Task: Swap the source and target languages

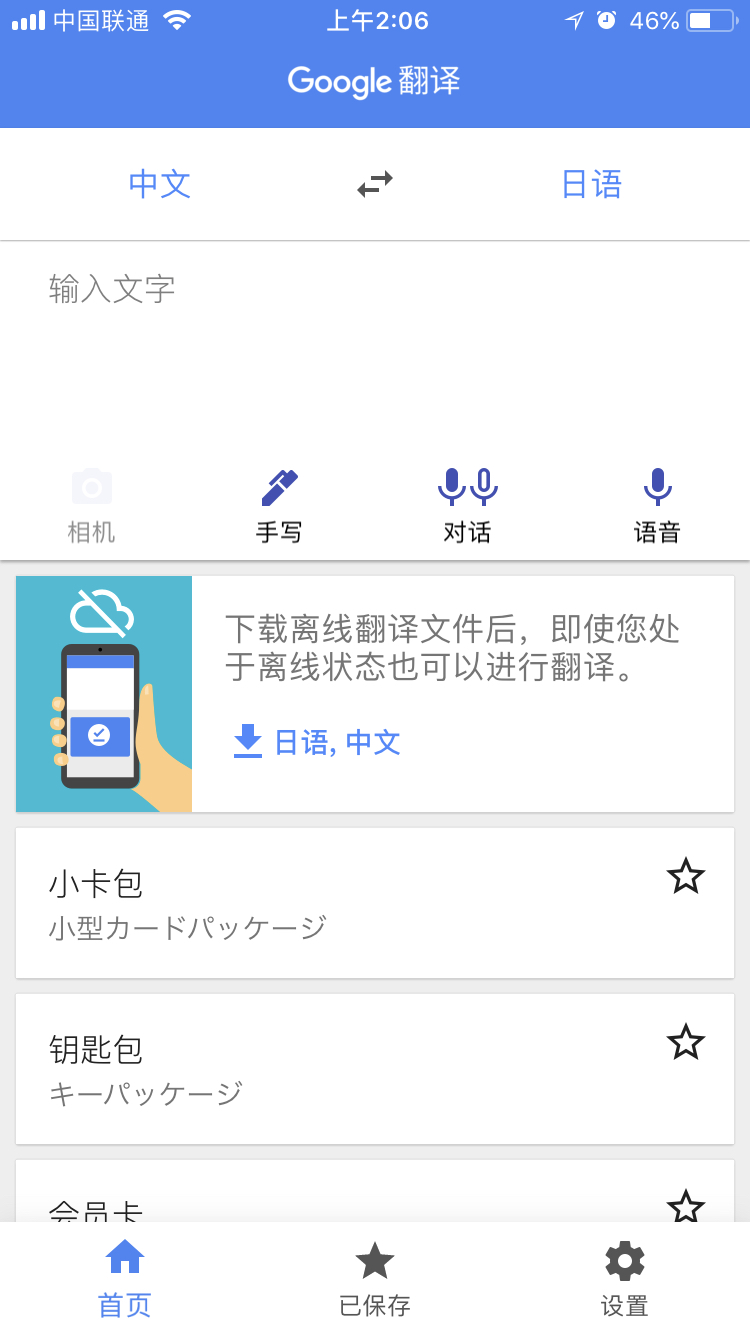Action: pyautogui.click(x=375, y=184)
